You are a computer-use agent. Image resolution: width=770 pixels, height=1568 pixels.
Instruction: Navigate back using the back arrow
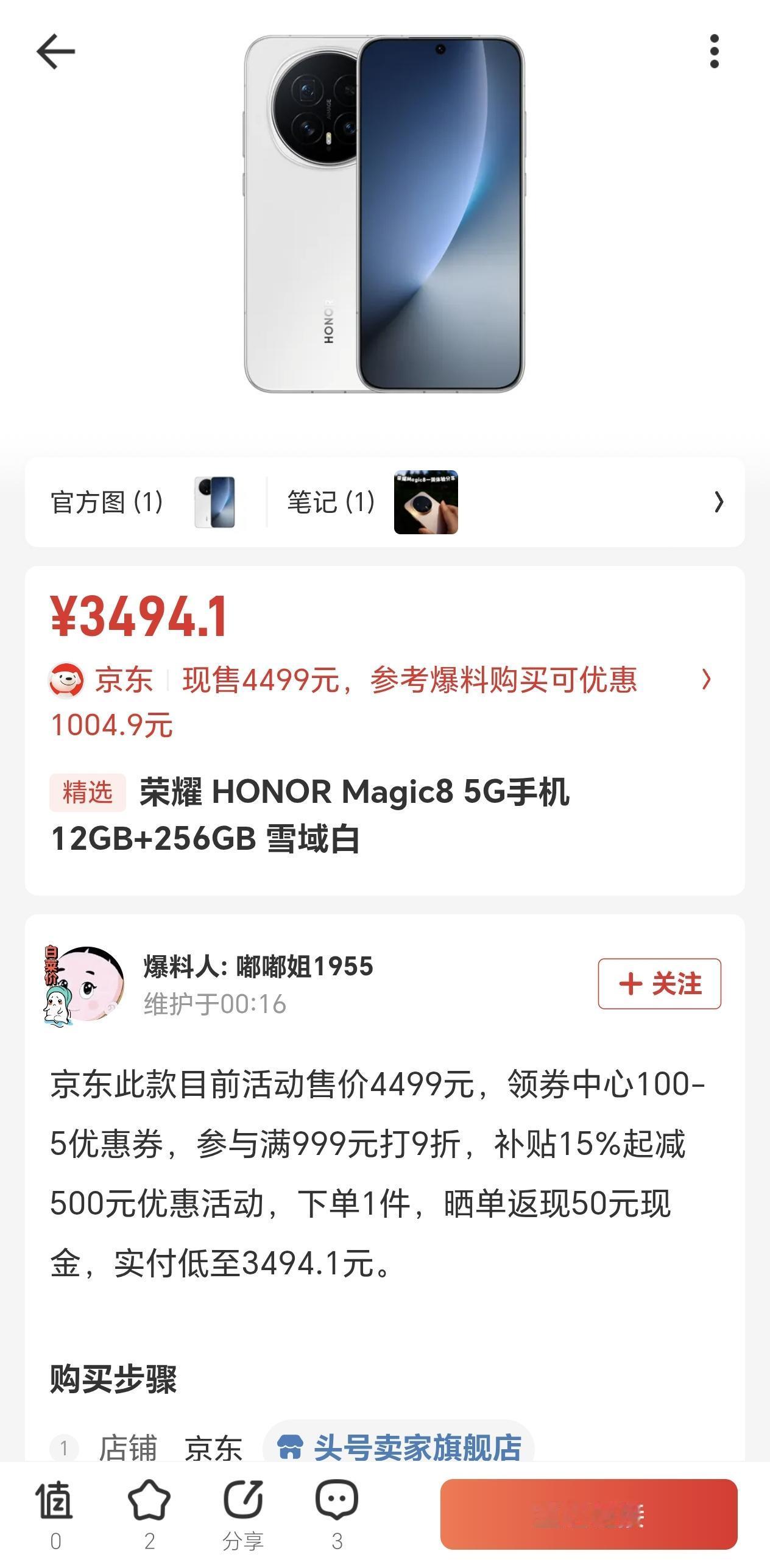(x=55, y=52)
